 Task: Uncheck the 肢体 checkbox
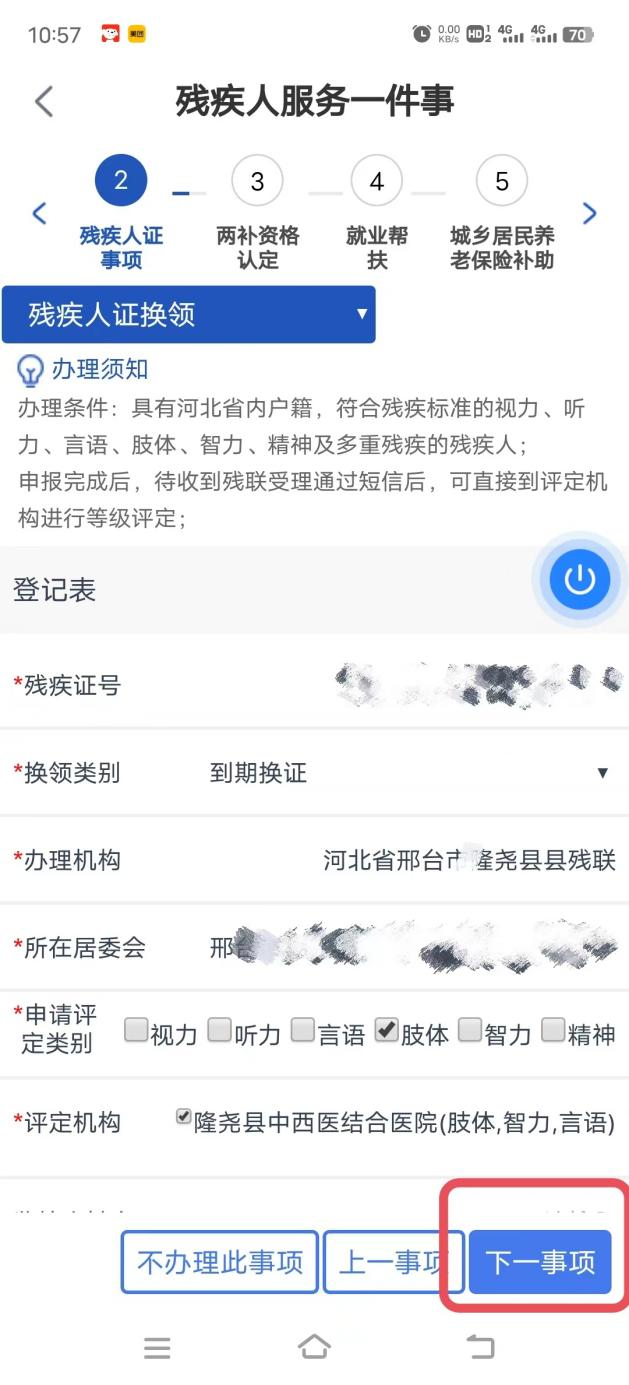387,1030
